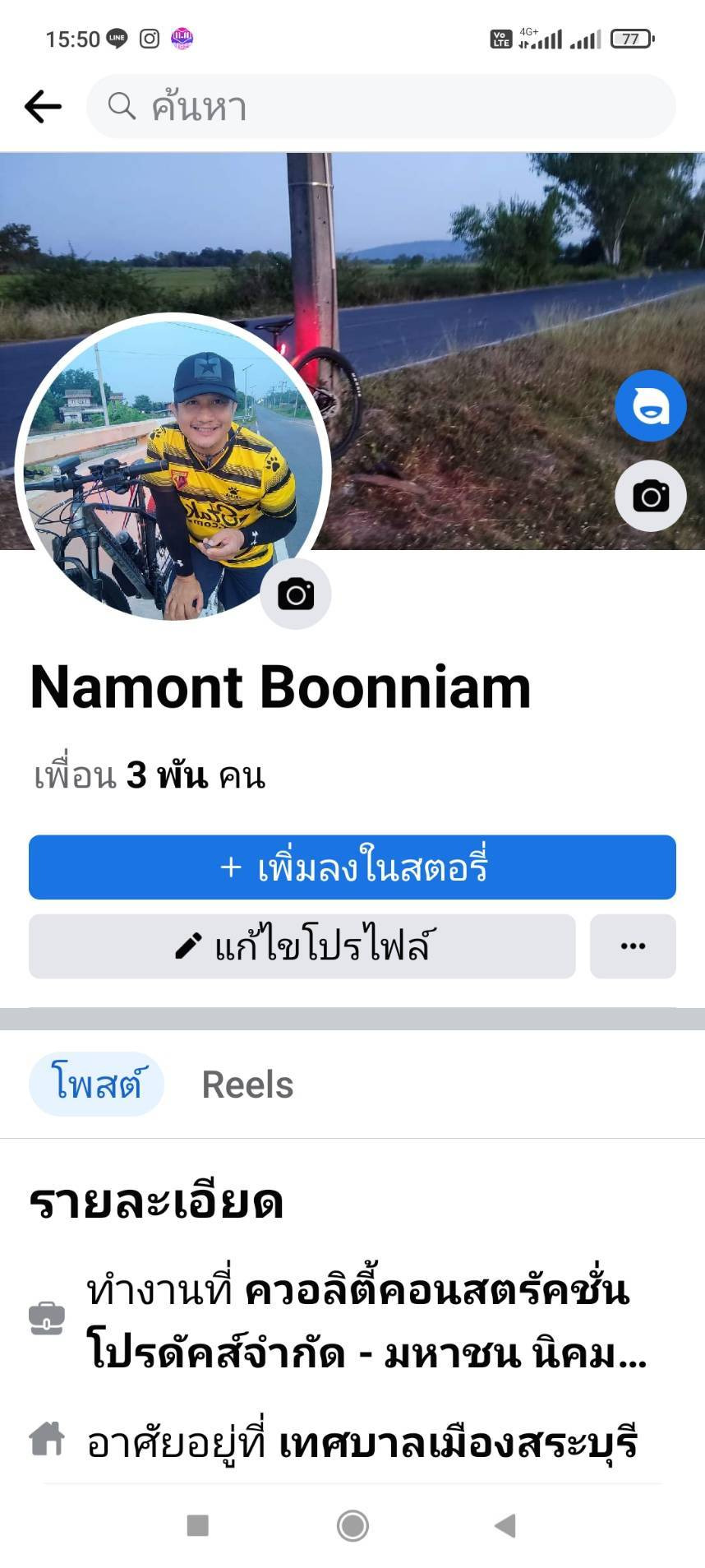This screenshot has width=705, height=1568.
Task: Tap แก้ไขโปรไฟล์ to edit profile
Action: 302,946
